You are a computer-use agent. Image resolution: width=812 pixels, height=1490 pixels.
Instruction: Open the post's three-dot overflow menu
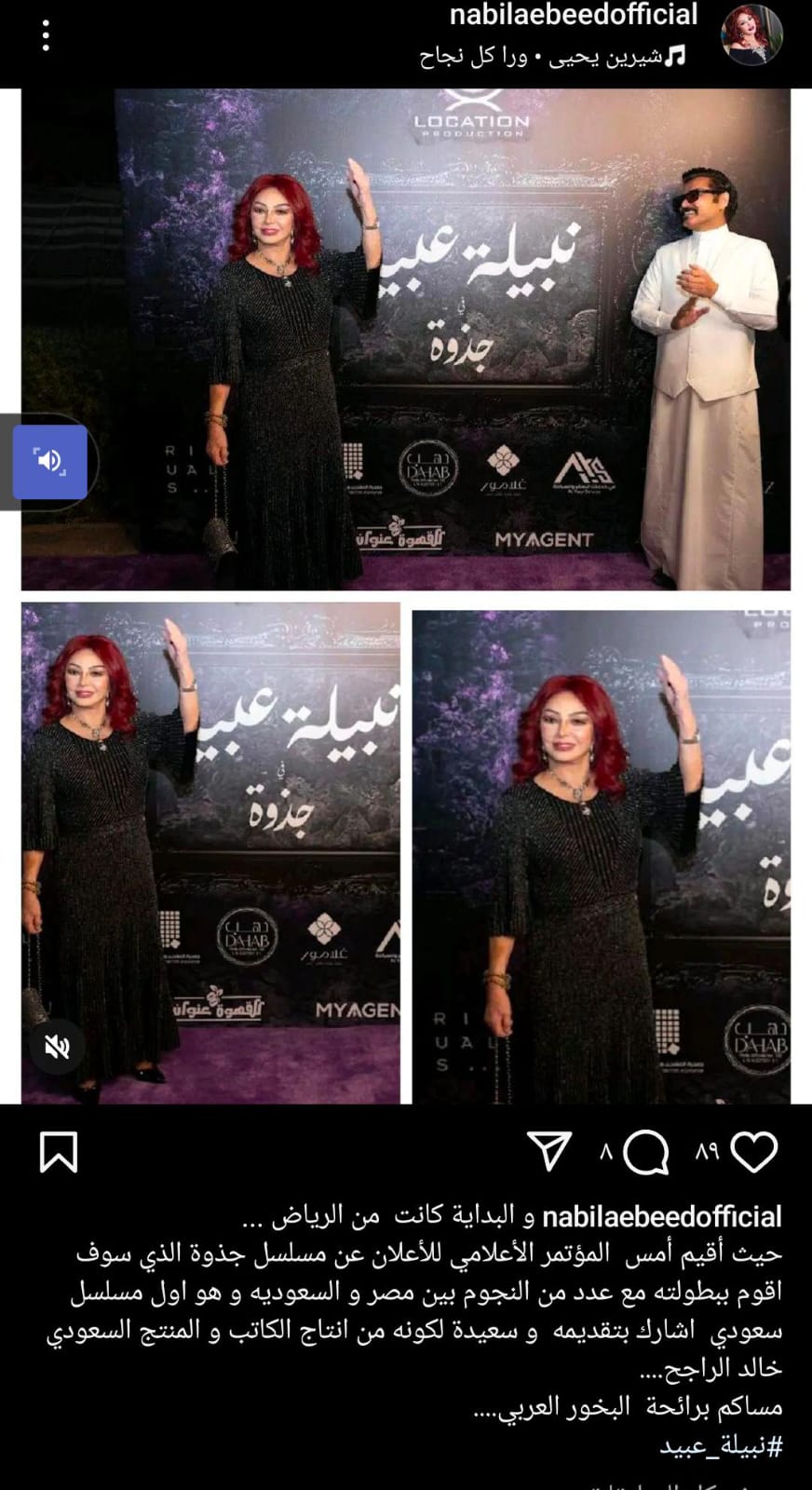tap(45, 35)
